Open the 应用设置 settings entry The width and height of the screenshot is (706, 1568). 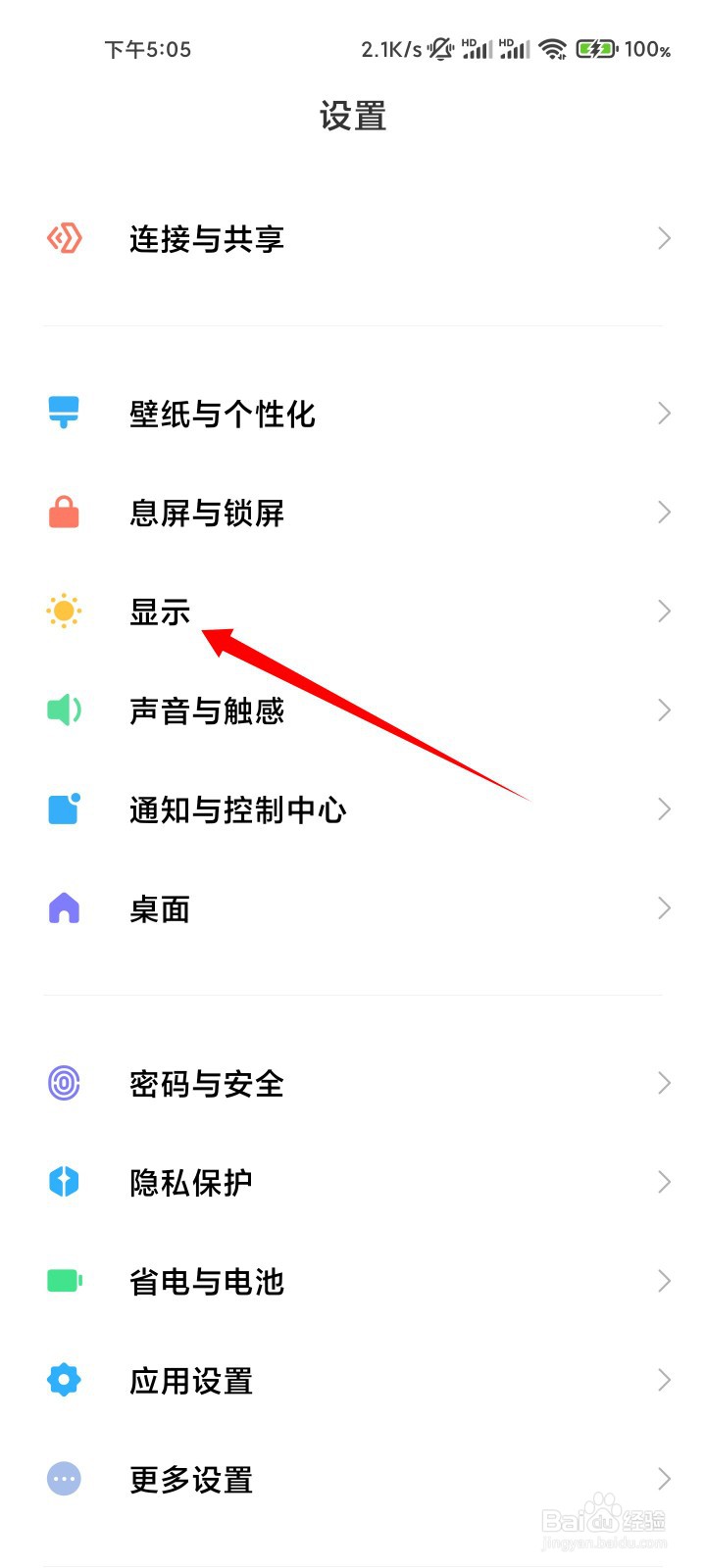pyautogui.click(x=190, y=1380)
